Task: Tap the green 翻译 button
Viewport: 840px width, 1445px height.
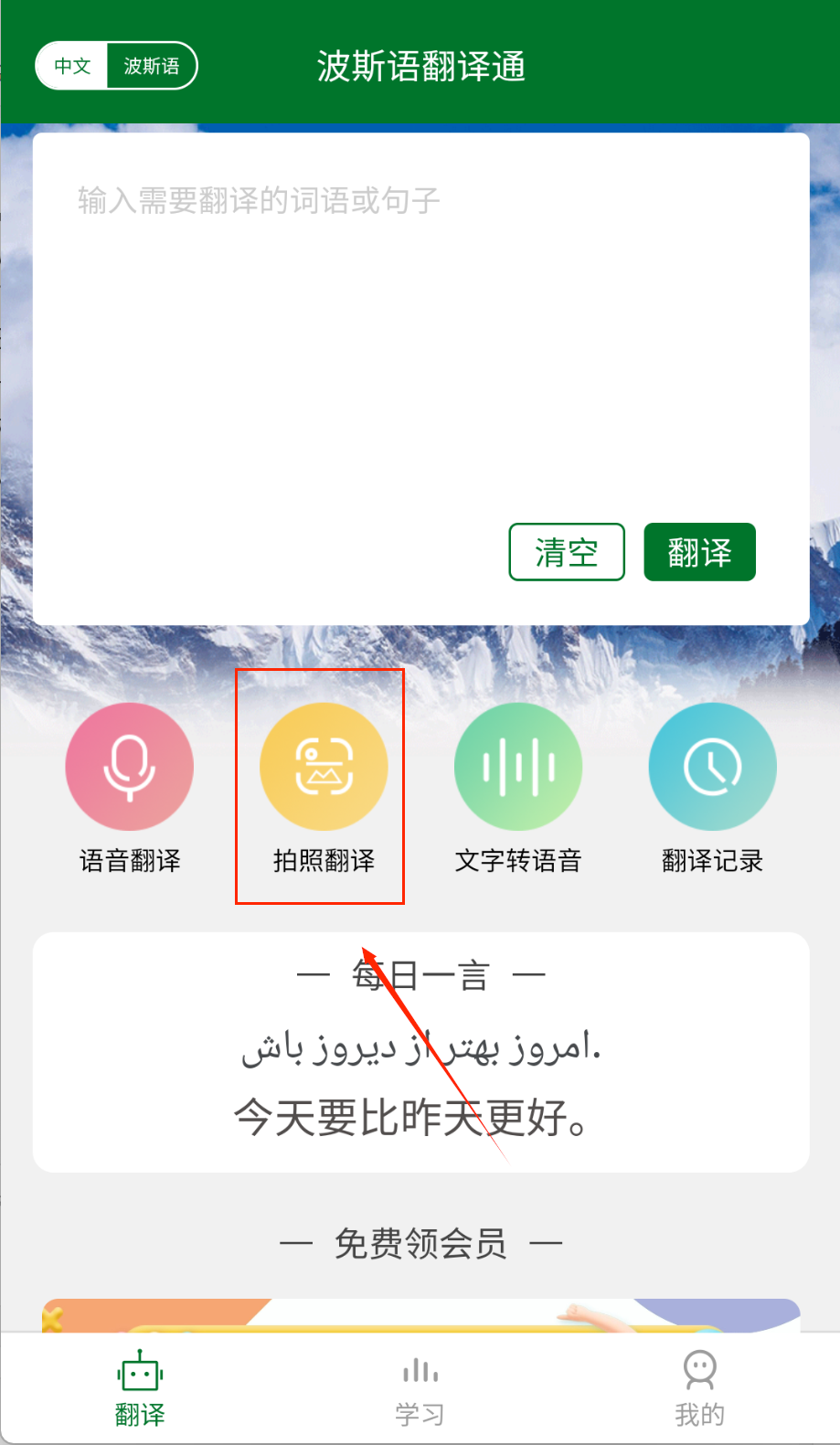Action: (699, 552)
